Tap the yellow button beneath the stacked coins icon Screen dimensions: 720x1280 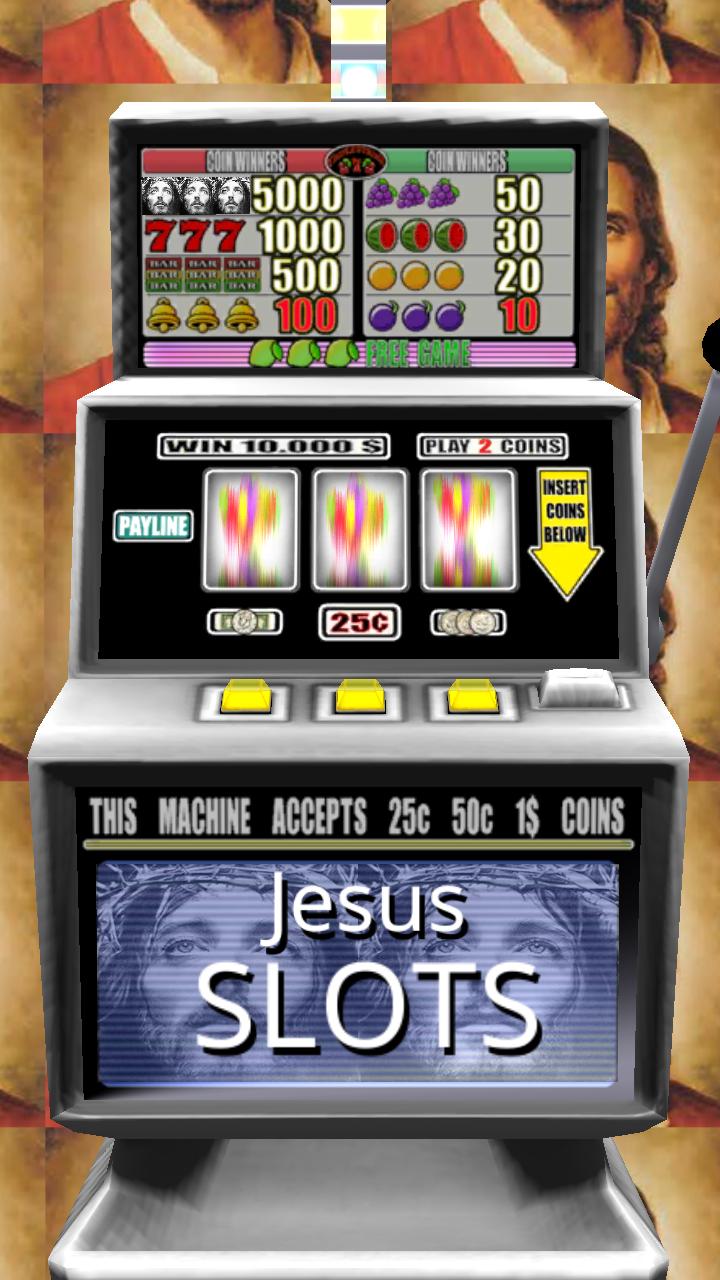click(x=473, y=697)
